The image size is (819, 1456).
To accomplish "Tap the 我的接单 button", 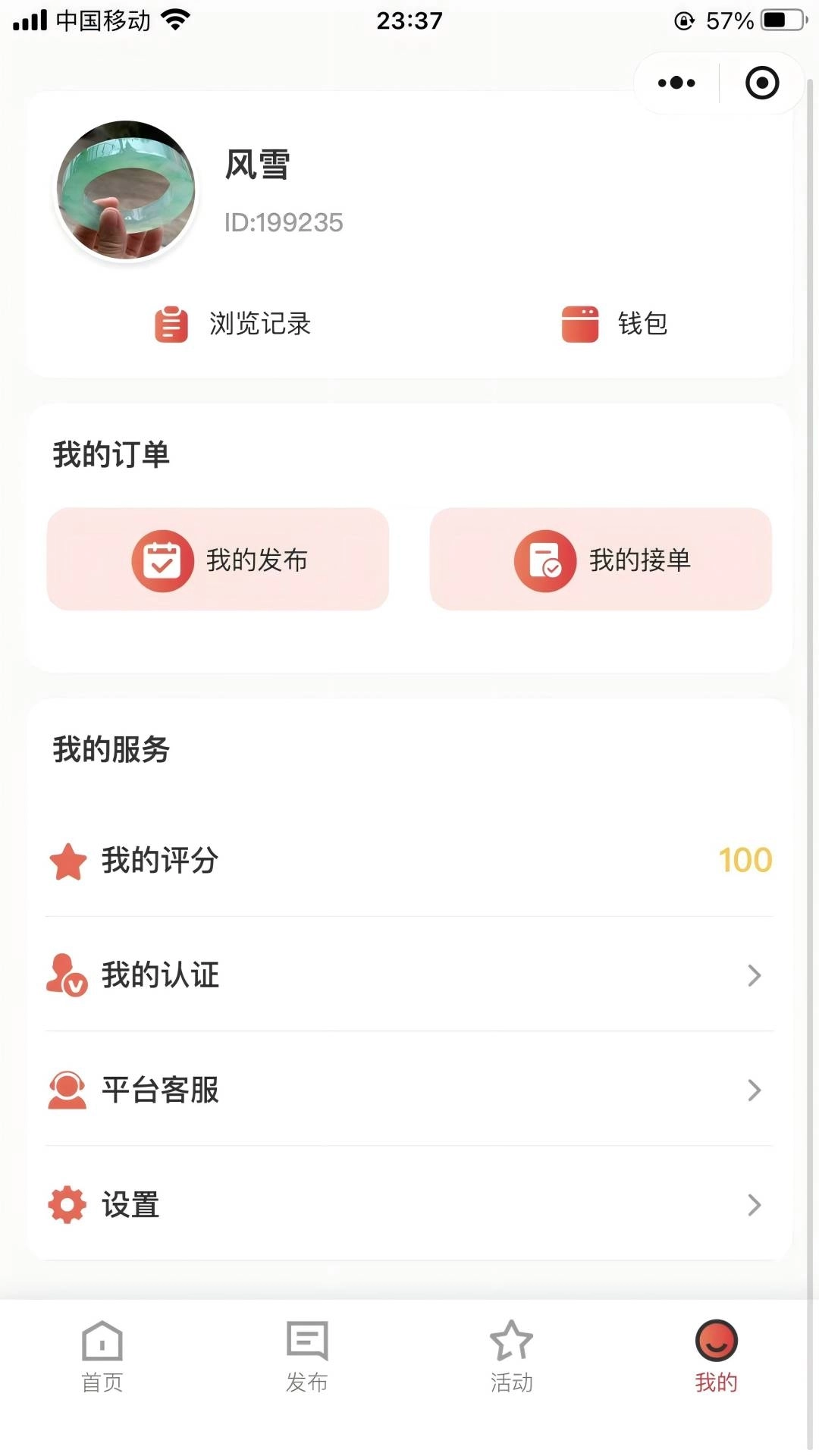I will (600, 560).
